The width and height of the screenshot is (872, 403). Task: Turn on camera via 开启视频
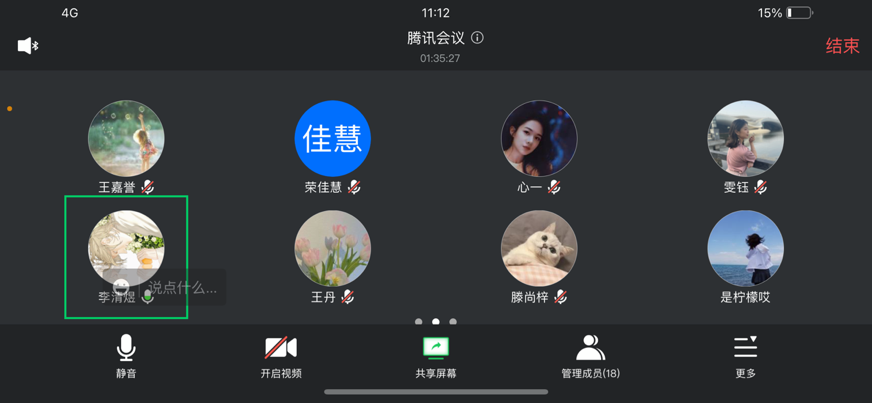281,356
